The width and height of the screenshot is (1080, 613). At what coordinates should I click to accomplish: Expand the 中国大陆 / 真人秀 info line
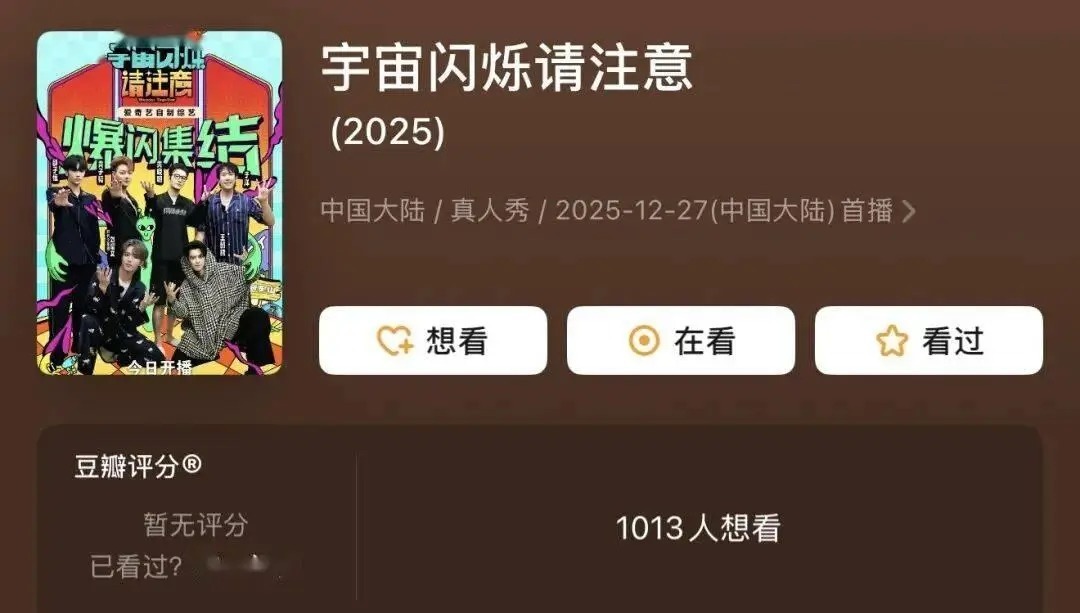click(618, 211)
